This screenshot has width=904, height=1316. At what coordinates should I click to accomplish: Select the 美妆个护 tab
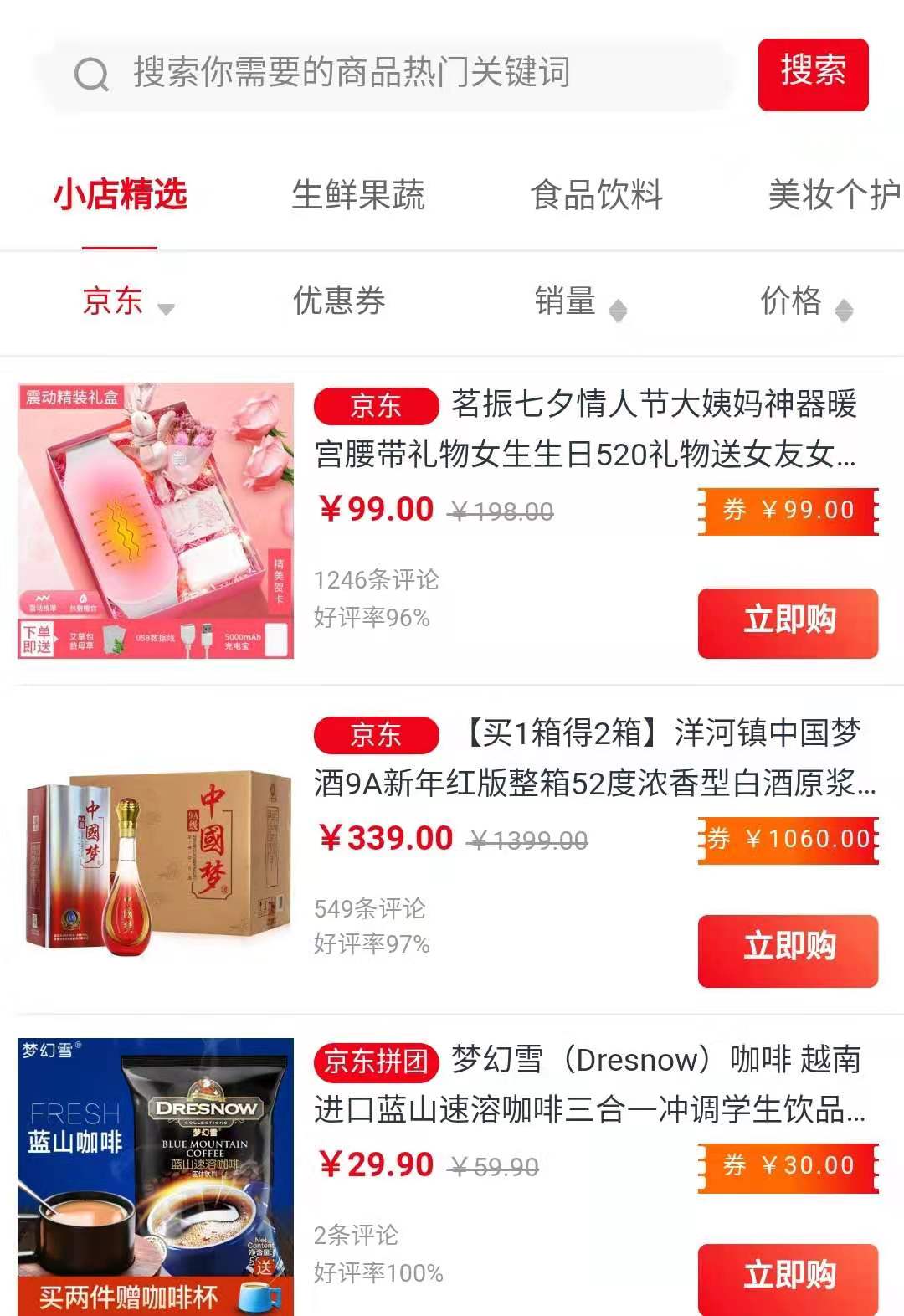tap(834, 195)
